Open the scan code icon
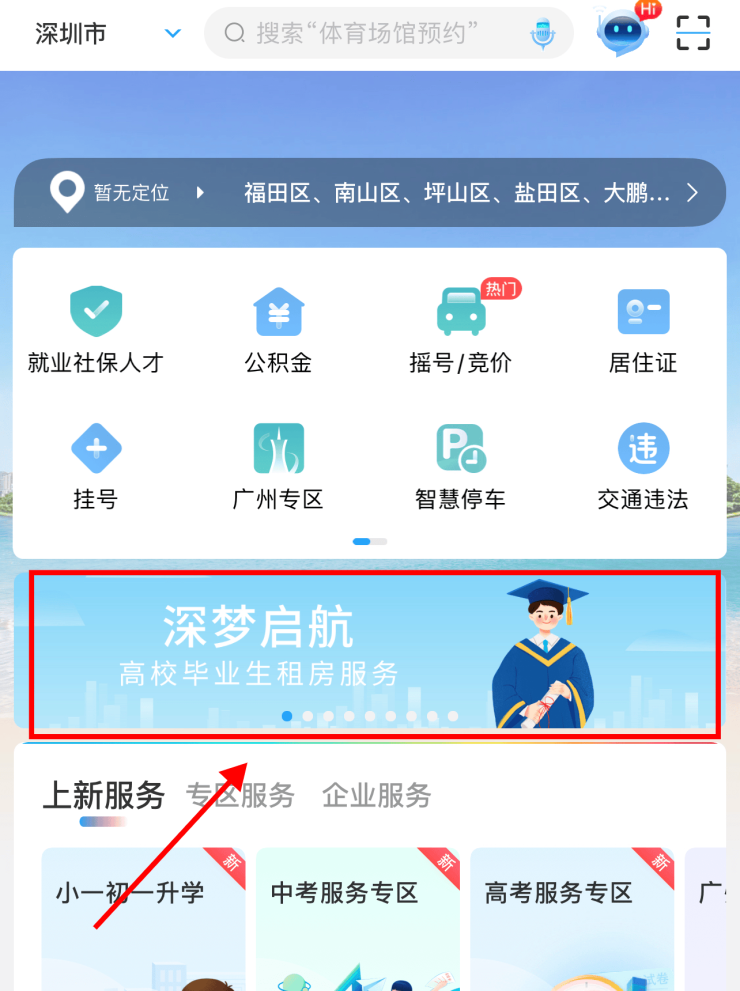Screen dimensions: 740x991 pyautogui.click(x=693, y=33)
